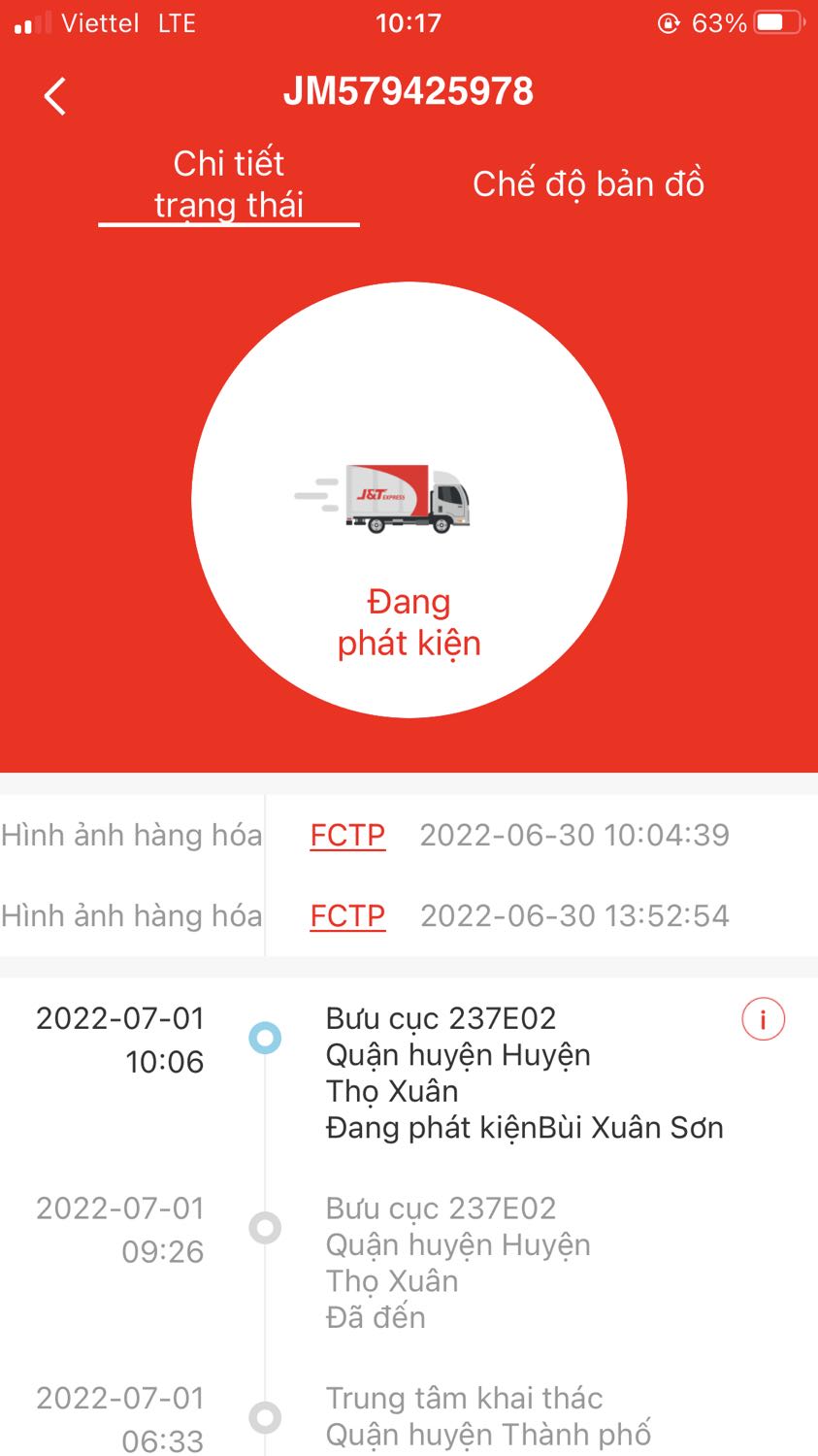Select the Chi tiết trạng thái tab

[227, 183]
